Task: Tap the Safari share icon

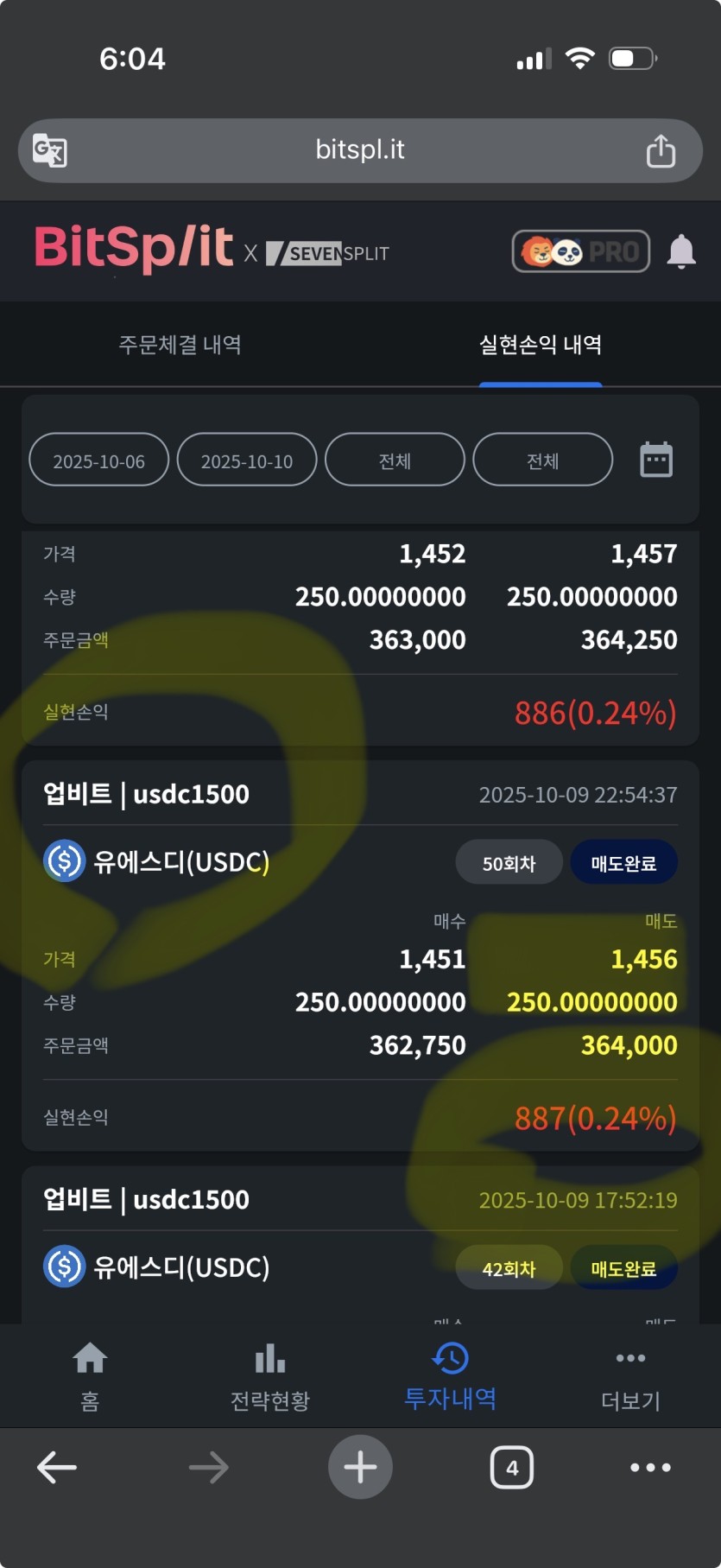Action: 661,149
